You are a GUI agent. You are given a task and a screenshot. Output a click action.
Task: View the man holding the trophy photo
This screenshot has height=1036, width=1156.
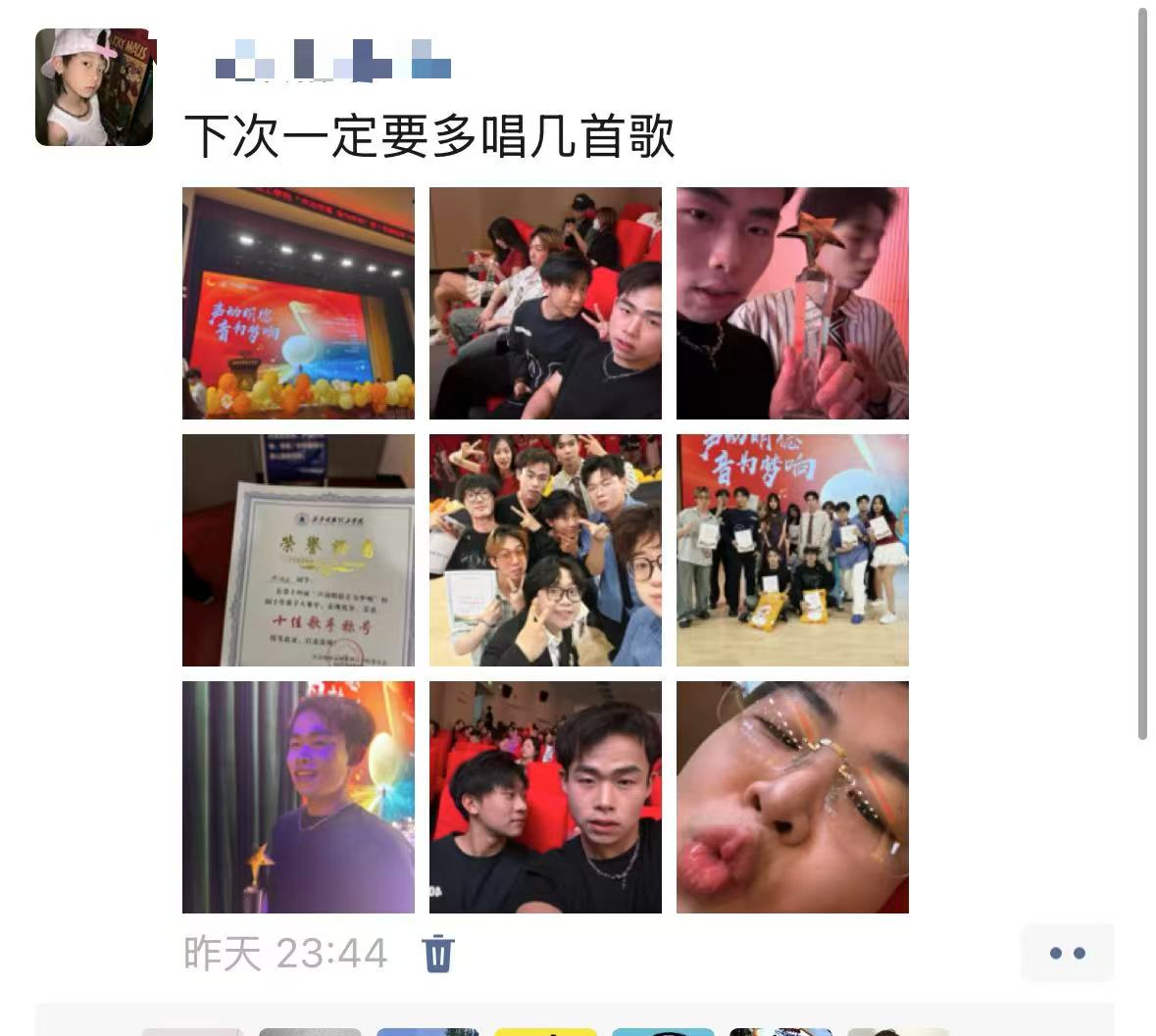coord(298,797)
